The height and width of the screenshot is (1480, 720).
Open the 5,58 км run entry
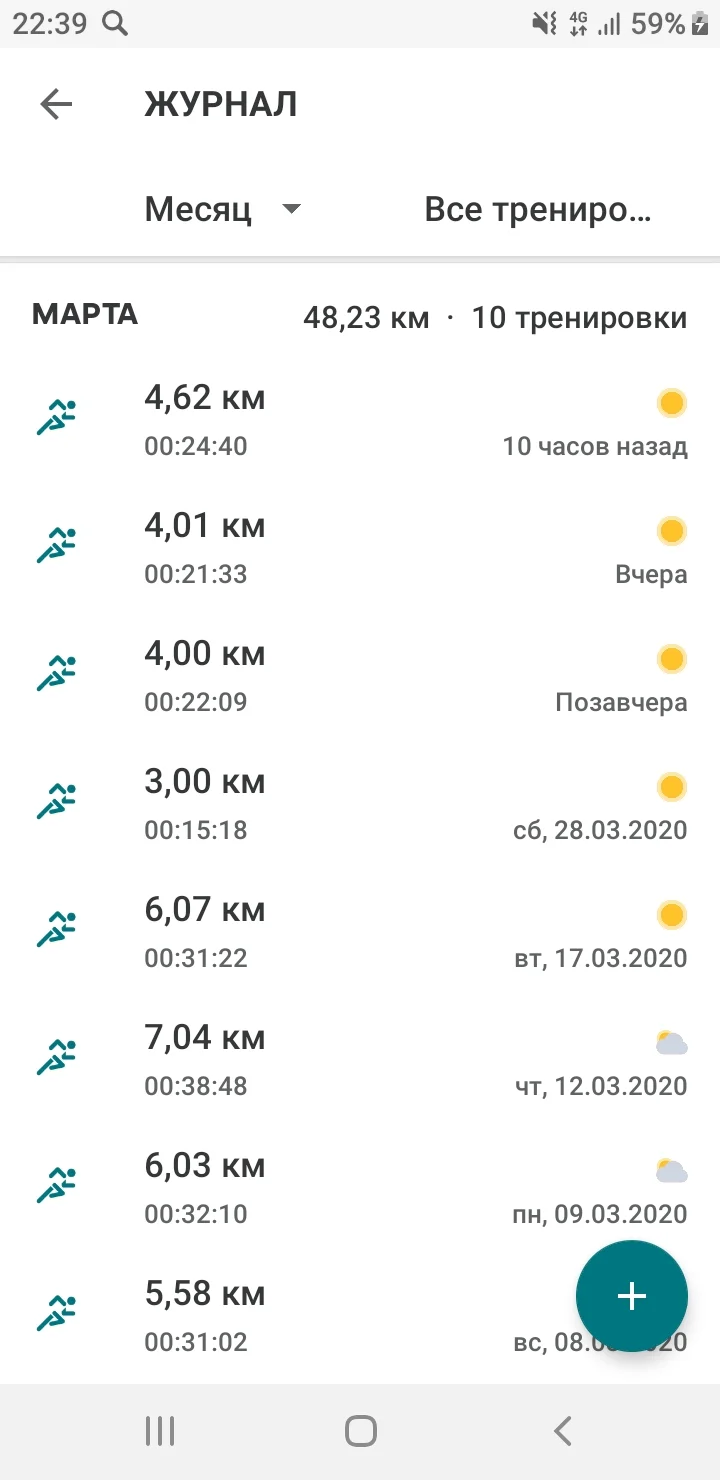pos(300,1316)
